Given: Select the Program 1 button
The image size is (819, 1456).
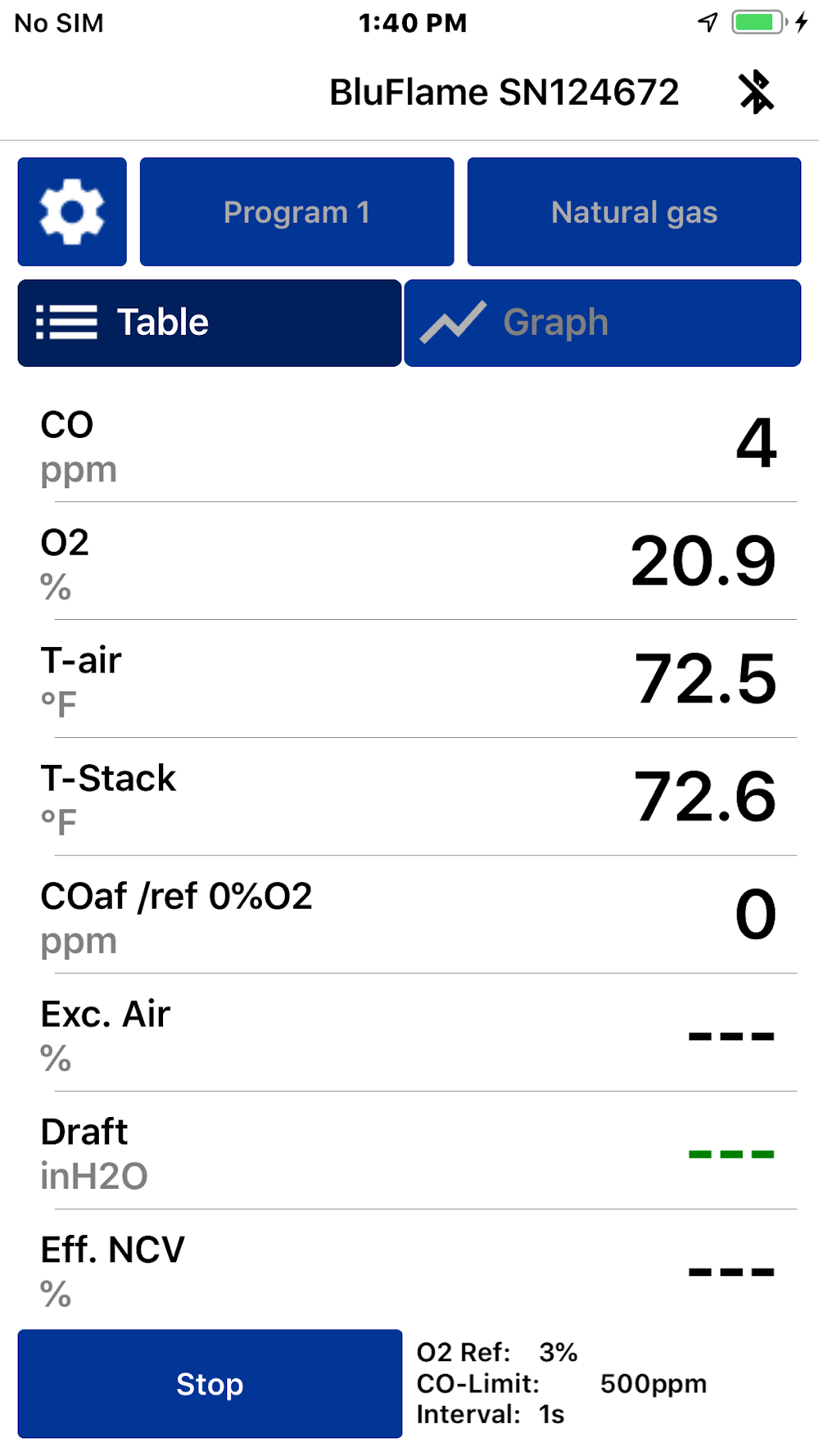Looking at the screenshot, I should [x=296, y=212].
